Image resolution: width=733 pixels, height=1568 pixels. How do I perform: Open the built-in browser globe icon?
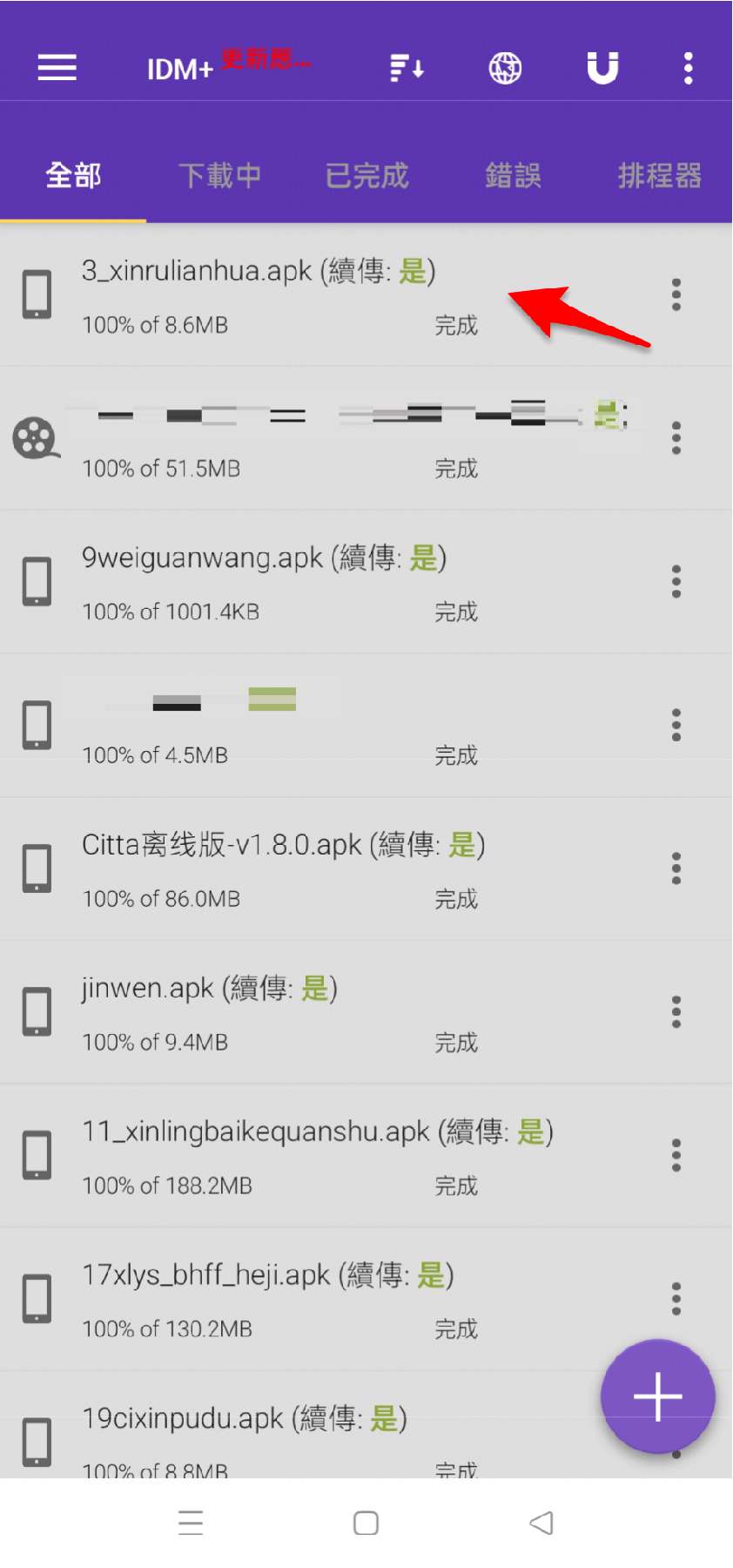point(505,67)
